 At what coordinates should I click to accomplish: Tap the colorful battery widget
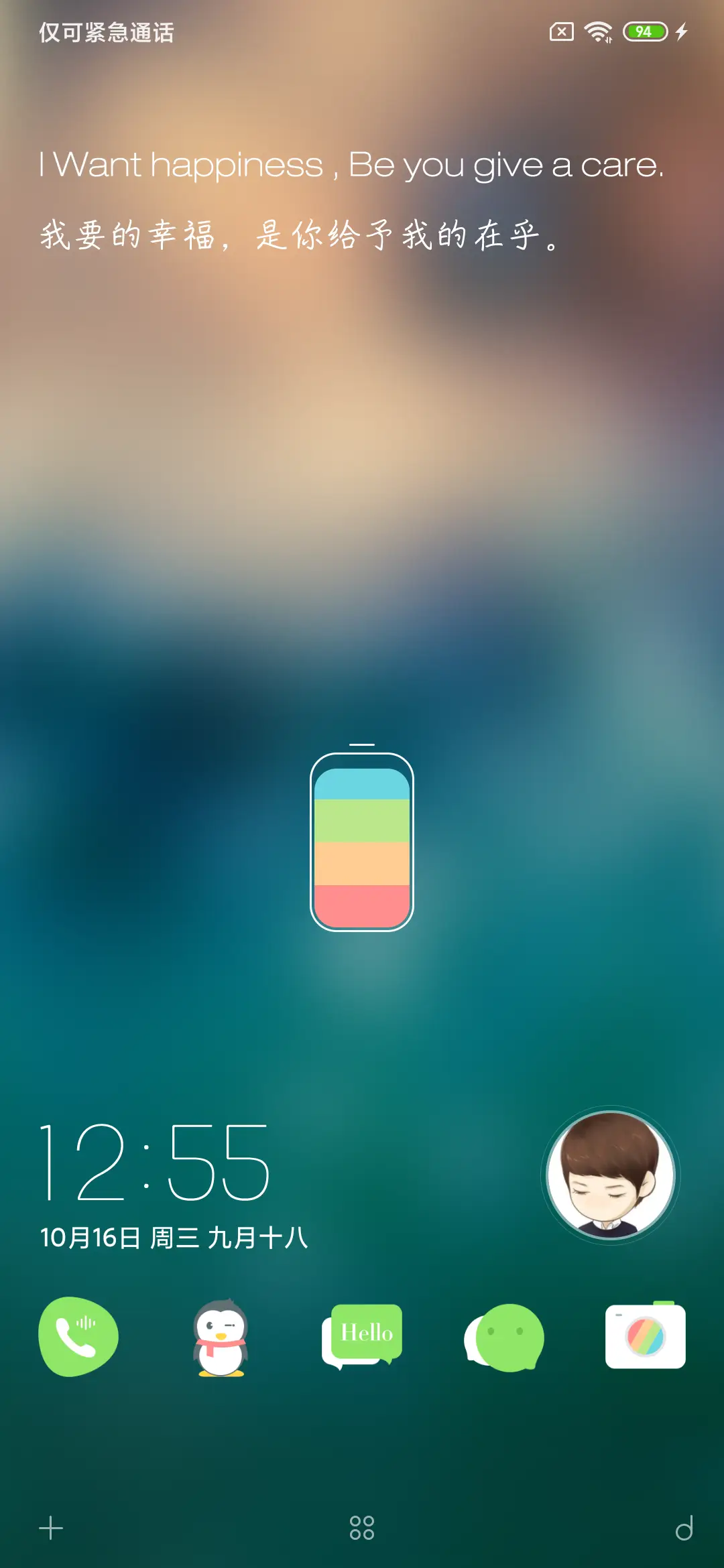coord(362,842)
